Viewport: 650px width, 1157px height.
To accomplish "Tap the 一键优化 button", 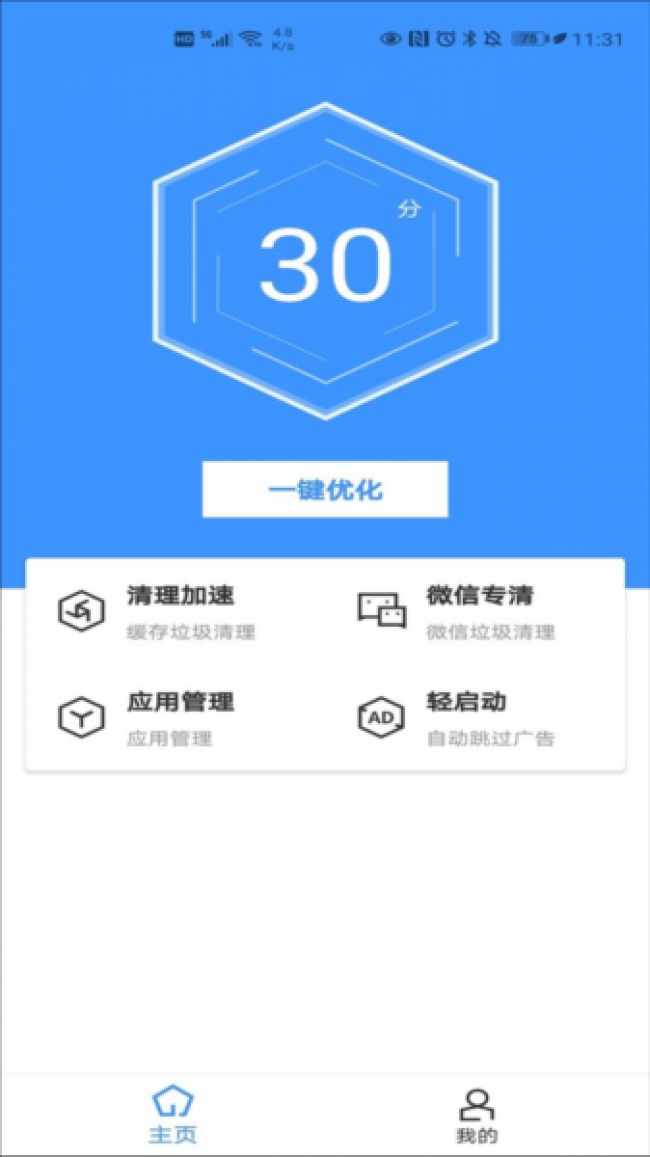I will point(325,490).
